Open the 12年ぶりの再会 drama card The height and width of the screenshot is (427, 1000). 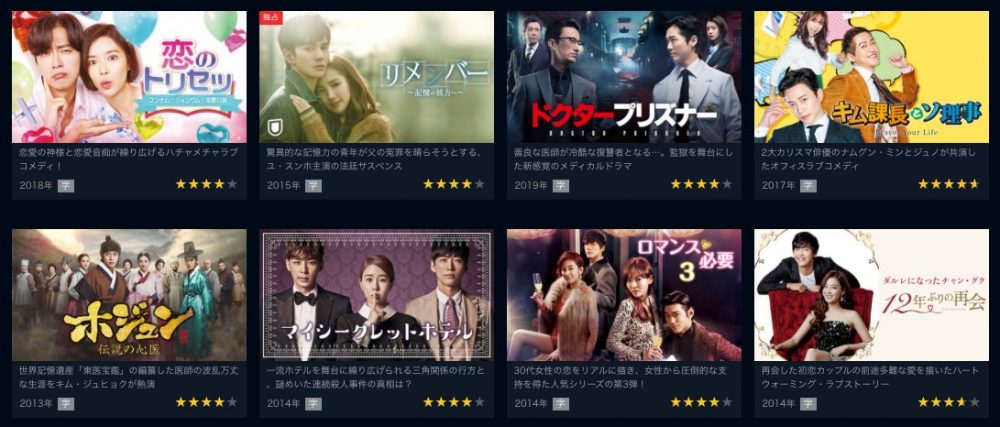click(871, 295)
